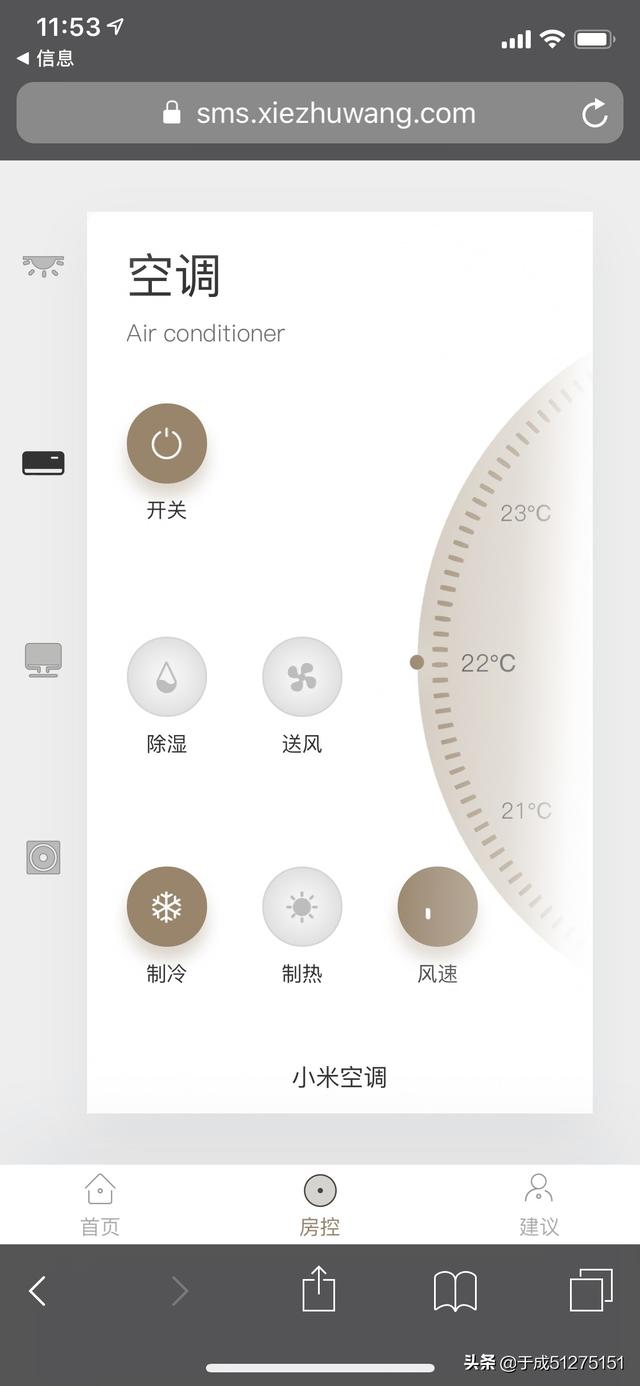Open the 房控 room control tab
Viewport: 640px width, 1386px height.
click(320, 1205)
